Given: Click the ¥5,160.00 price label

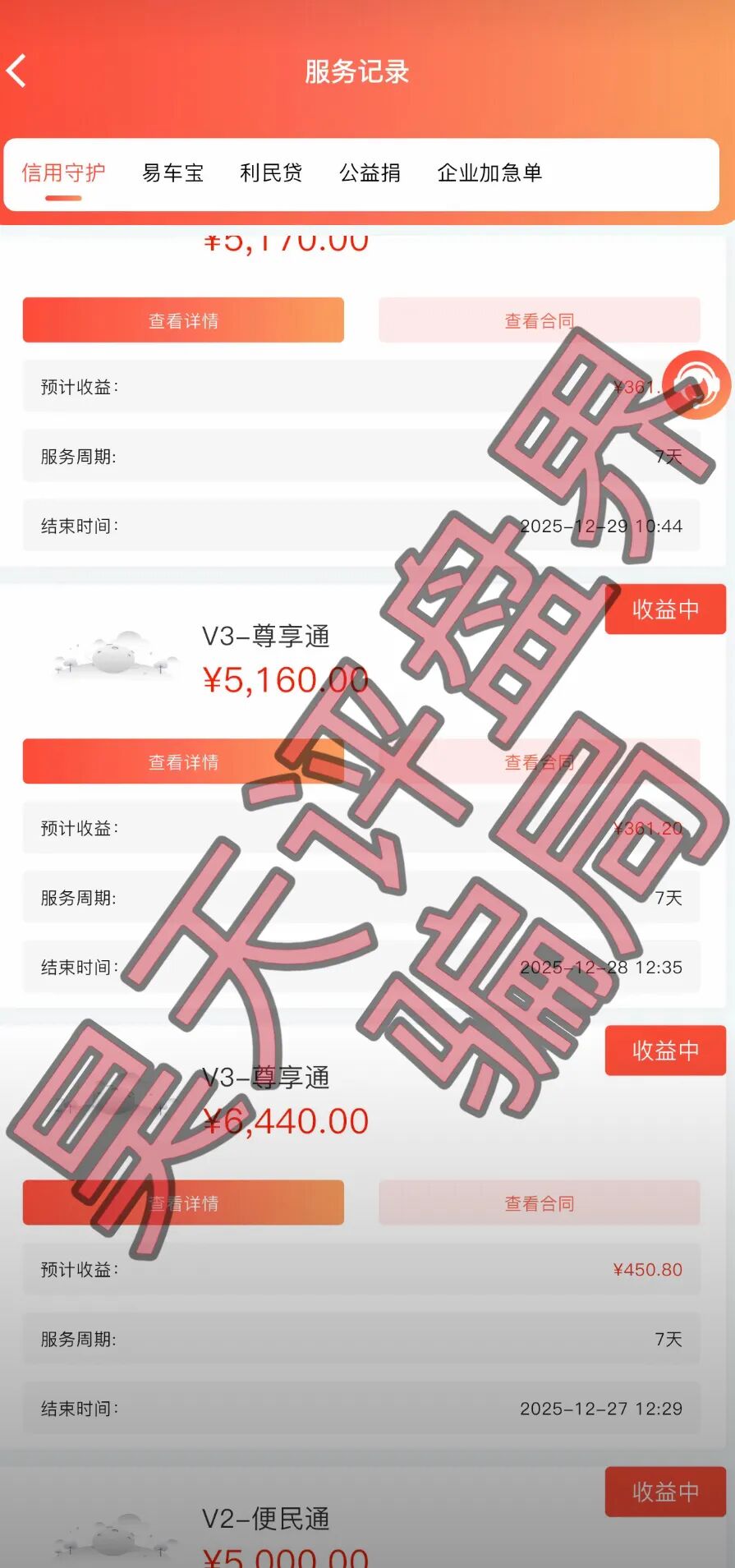Looking at the screenshot, I should (x=285, y=680).
